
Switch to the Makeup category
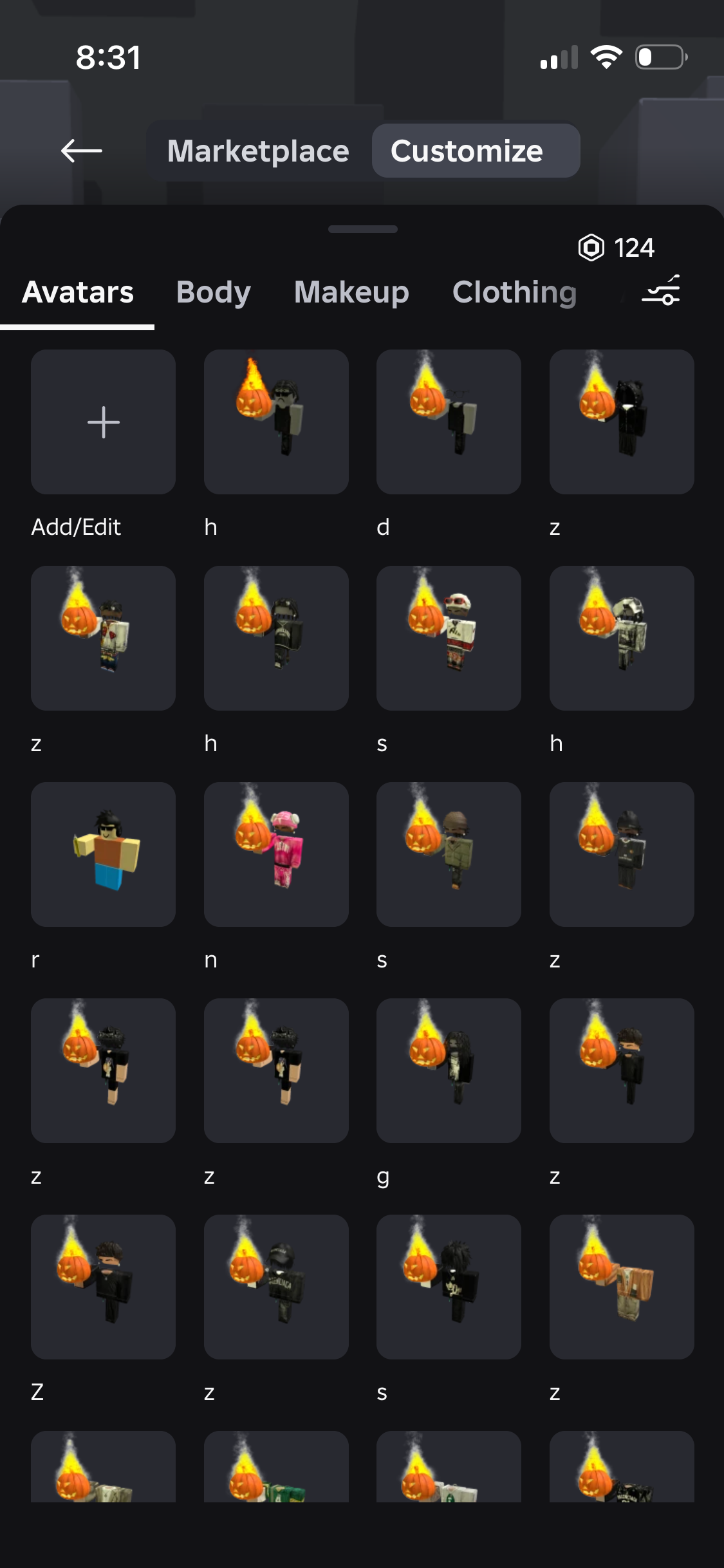tap(351, 293)
